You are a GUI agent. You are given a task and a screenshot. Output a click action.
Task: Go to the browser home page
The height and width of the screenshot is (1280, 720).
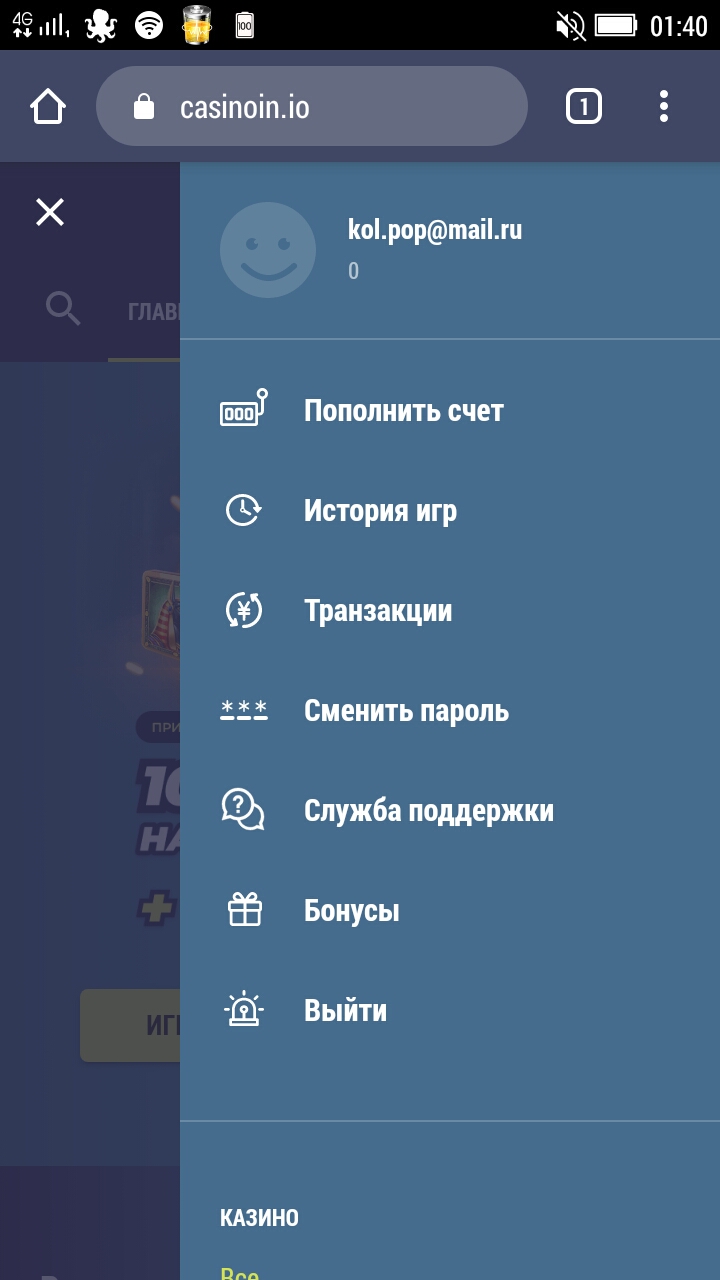[48, 106]
